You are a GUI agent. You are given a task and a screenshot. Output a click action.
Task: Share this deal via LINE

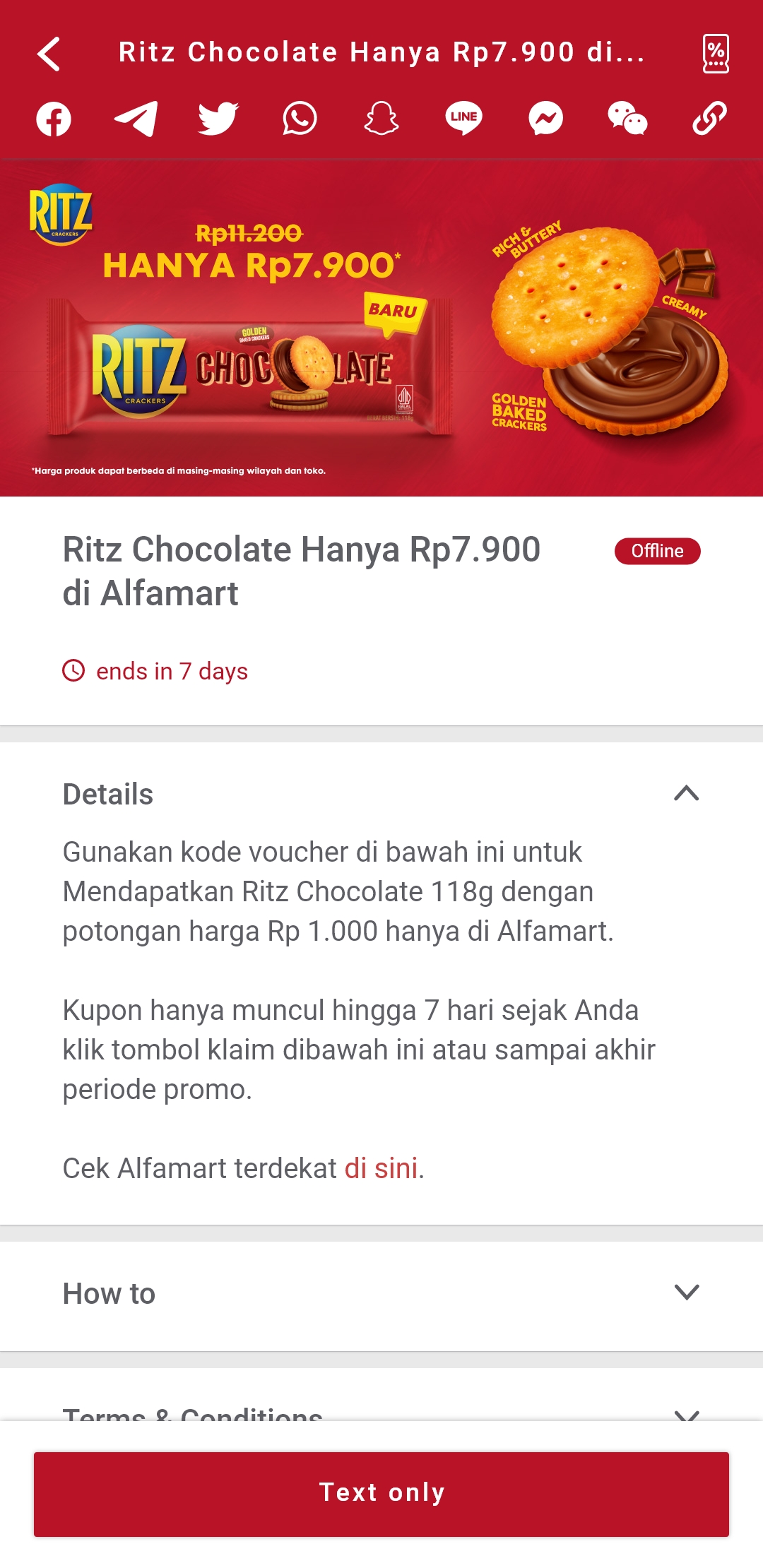tap(463, 119)
